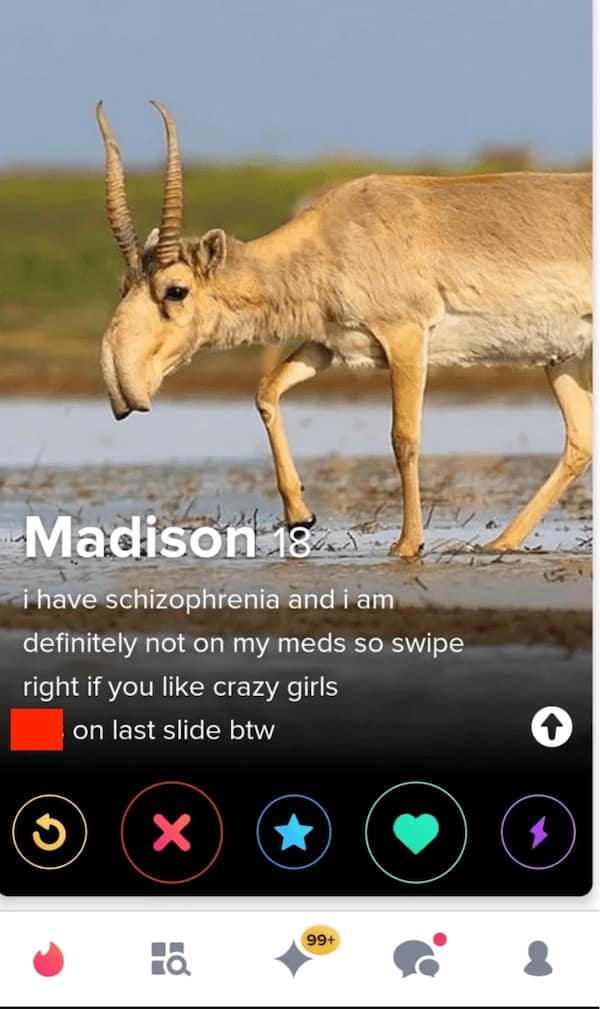Viewport: 600px width, 1009px height.
Task: Send a Super Like with the blue star
Action: click(294, 832)
